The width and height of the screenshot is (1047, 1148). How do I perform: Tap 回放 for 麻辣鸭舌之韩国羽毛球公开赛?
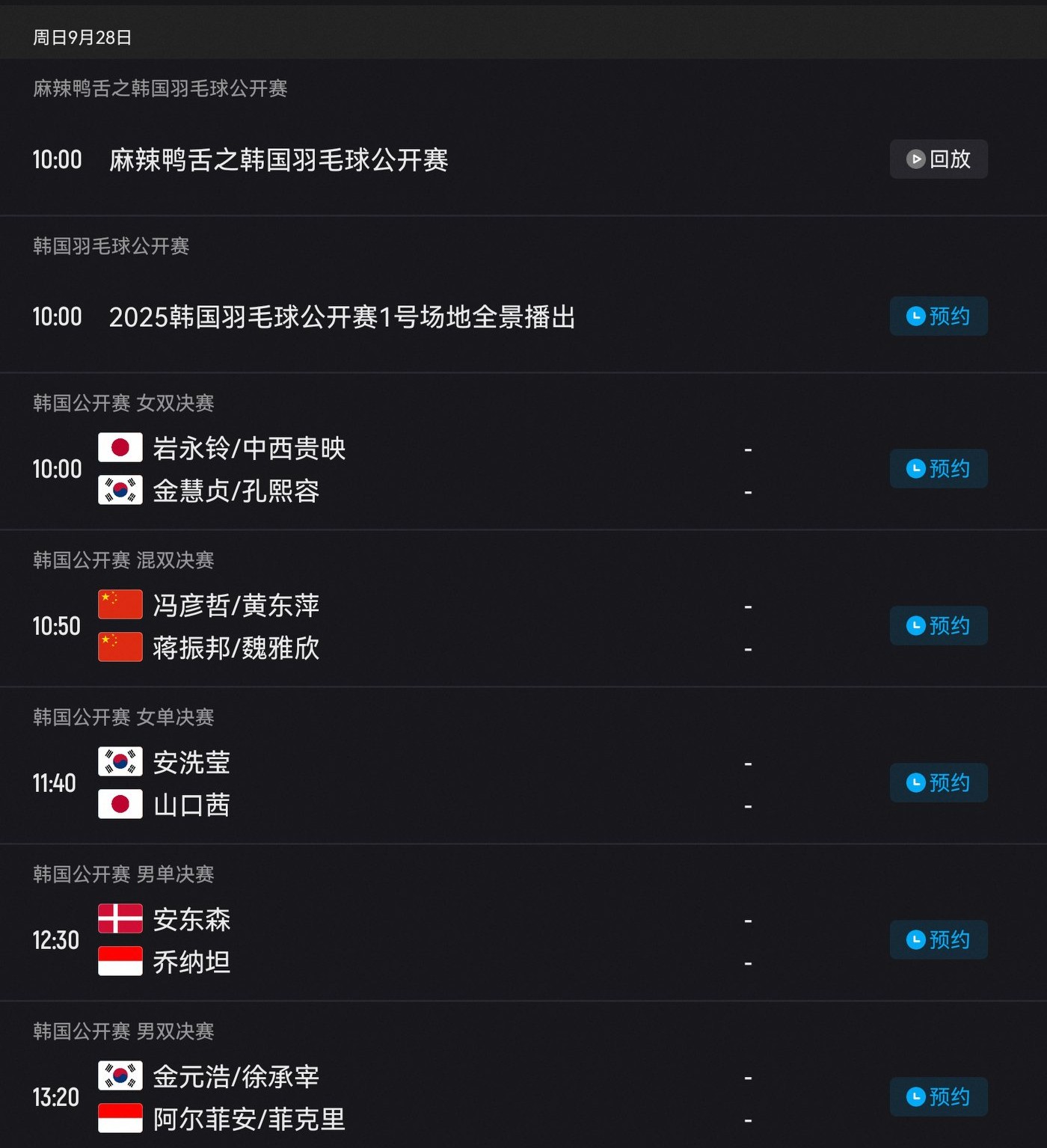tap(938, 159)
